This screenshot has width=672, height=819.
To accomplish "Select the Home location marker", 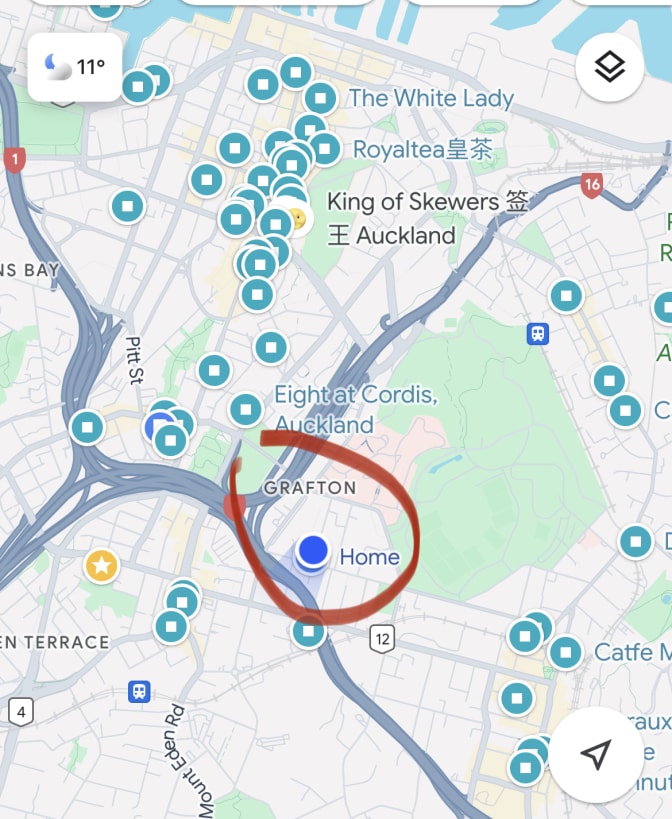I will click(314, 551).
